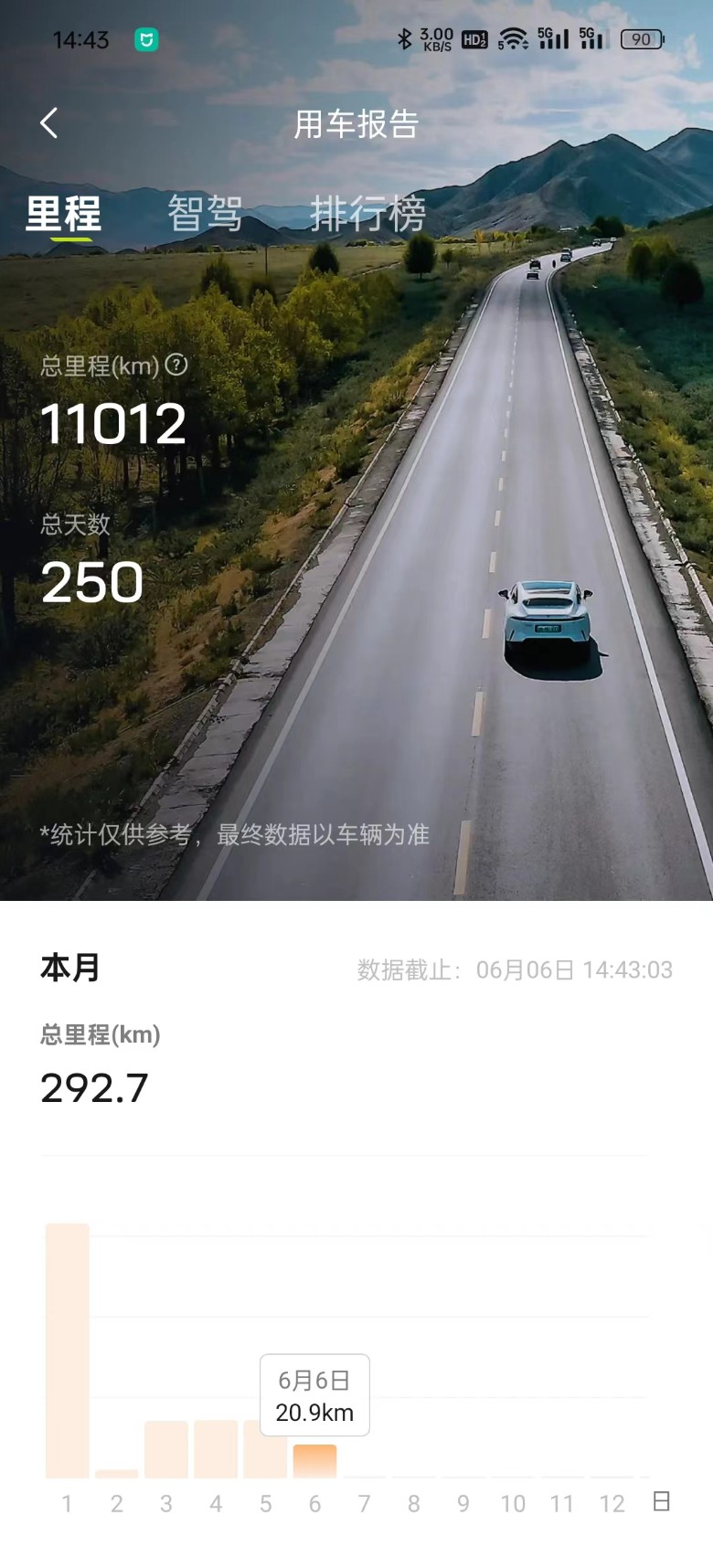713x1568 pixels.
Task: Select the bar for day 3
Action: [x=166, y=1449]
